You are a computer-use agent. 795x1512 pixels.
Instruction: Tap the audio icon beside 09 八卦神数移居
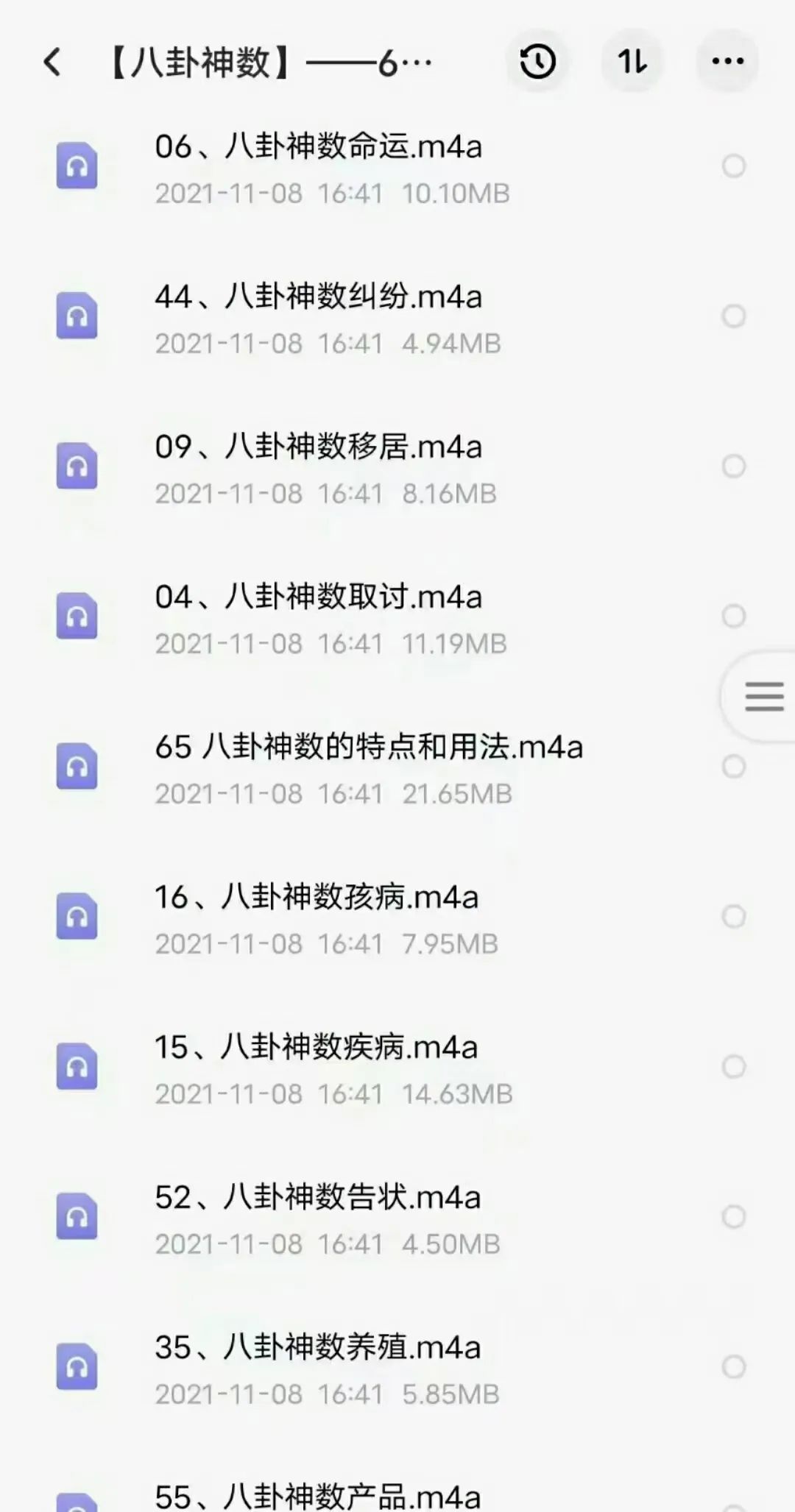coord(77,466)
